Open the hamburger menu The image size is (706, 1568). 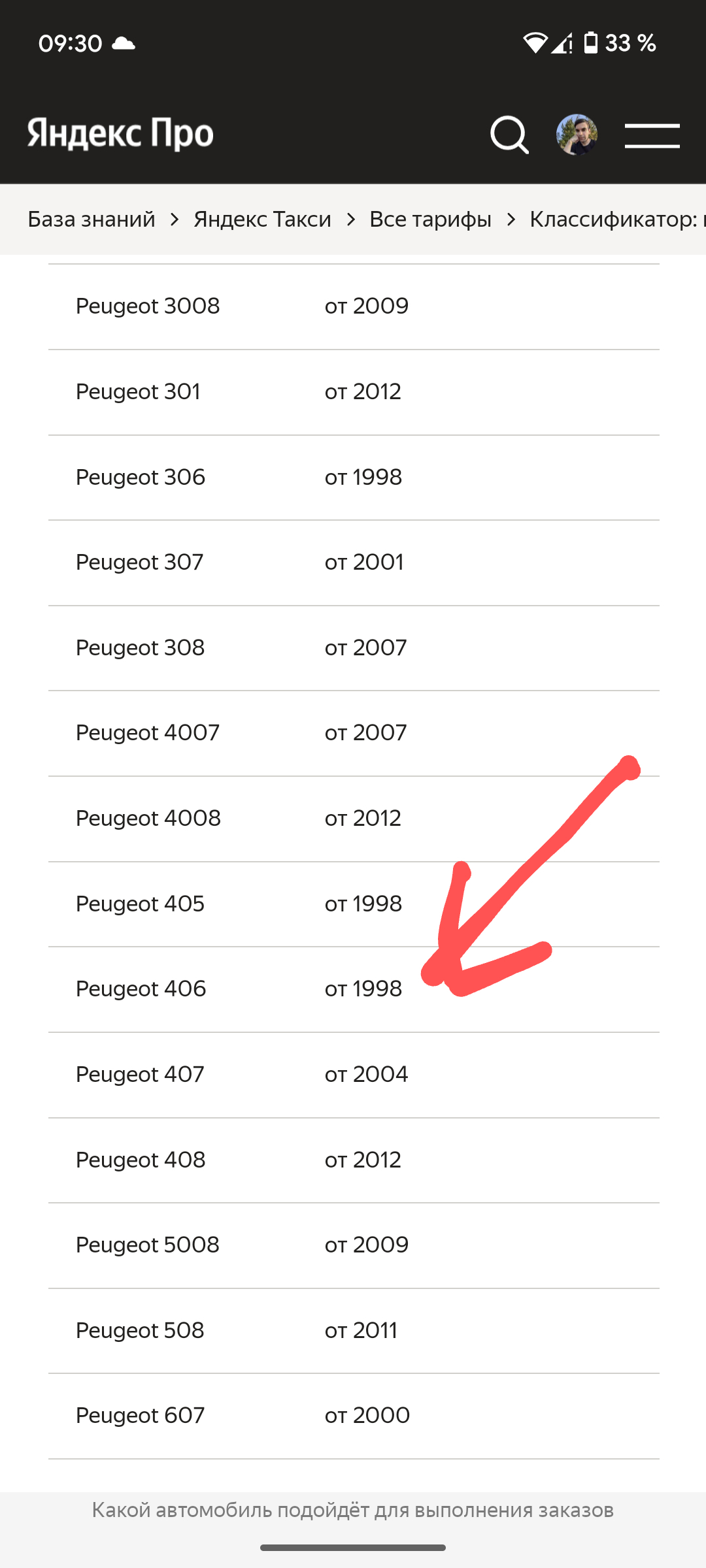click(652, 135)
